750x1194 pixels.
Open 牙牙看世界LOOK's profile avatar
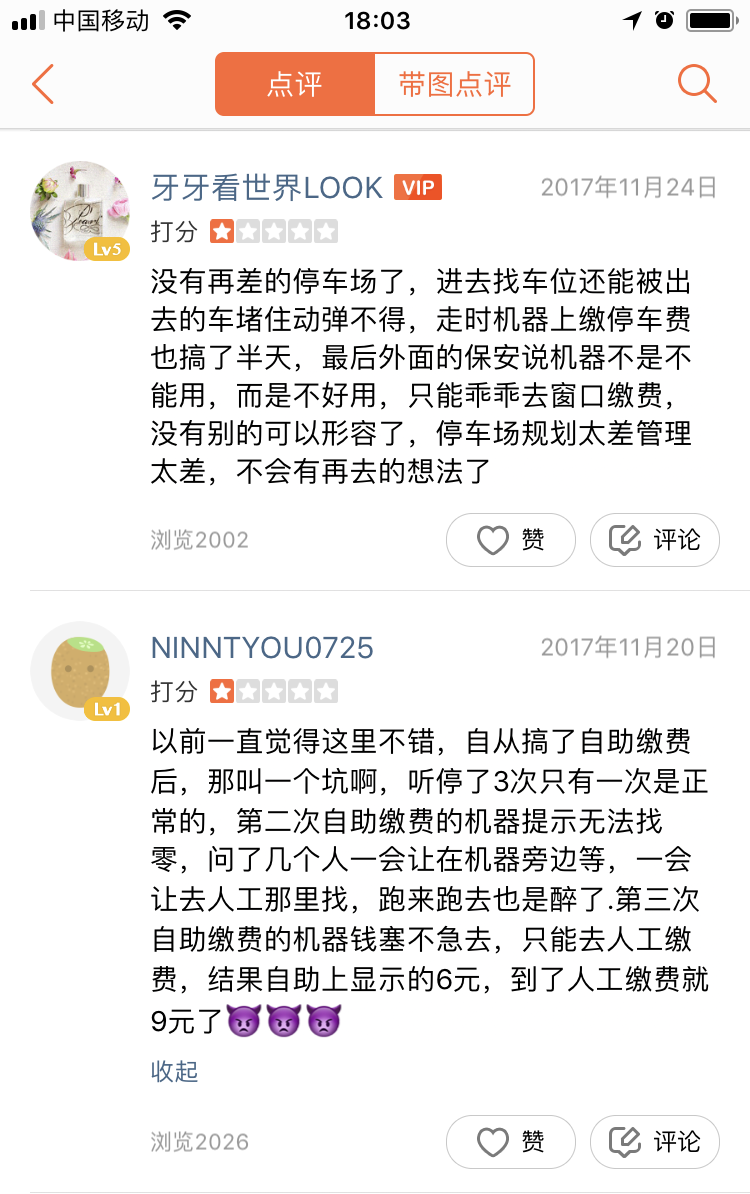(80, 210)
